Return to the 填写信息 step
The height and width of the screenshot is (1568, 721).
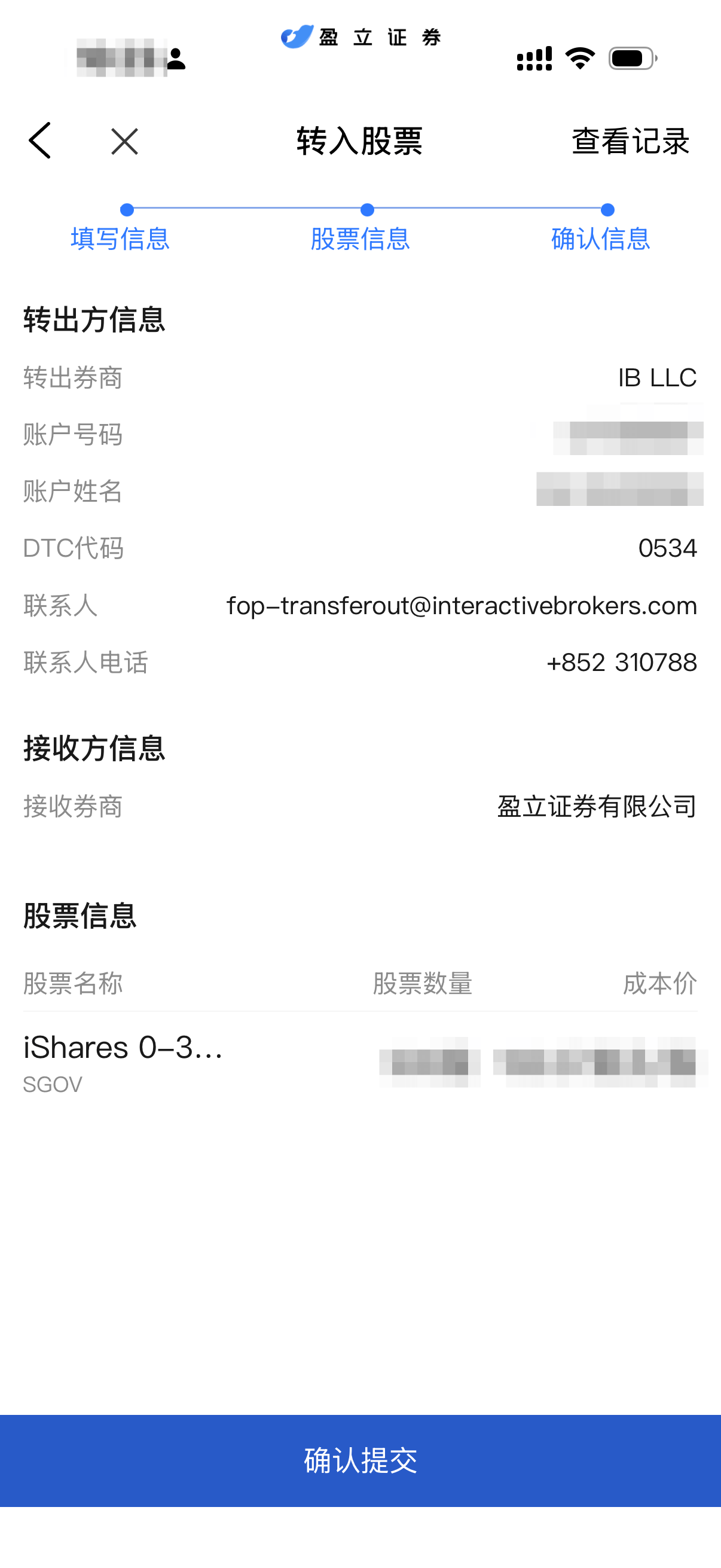[121, 237]
